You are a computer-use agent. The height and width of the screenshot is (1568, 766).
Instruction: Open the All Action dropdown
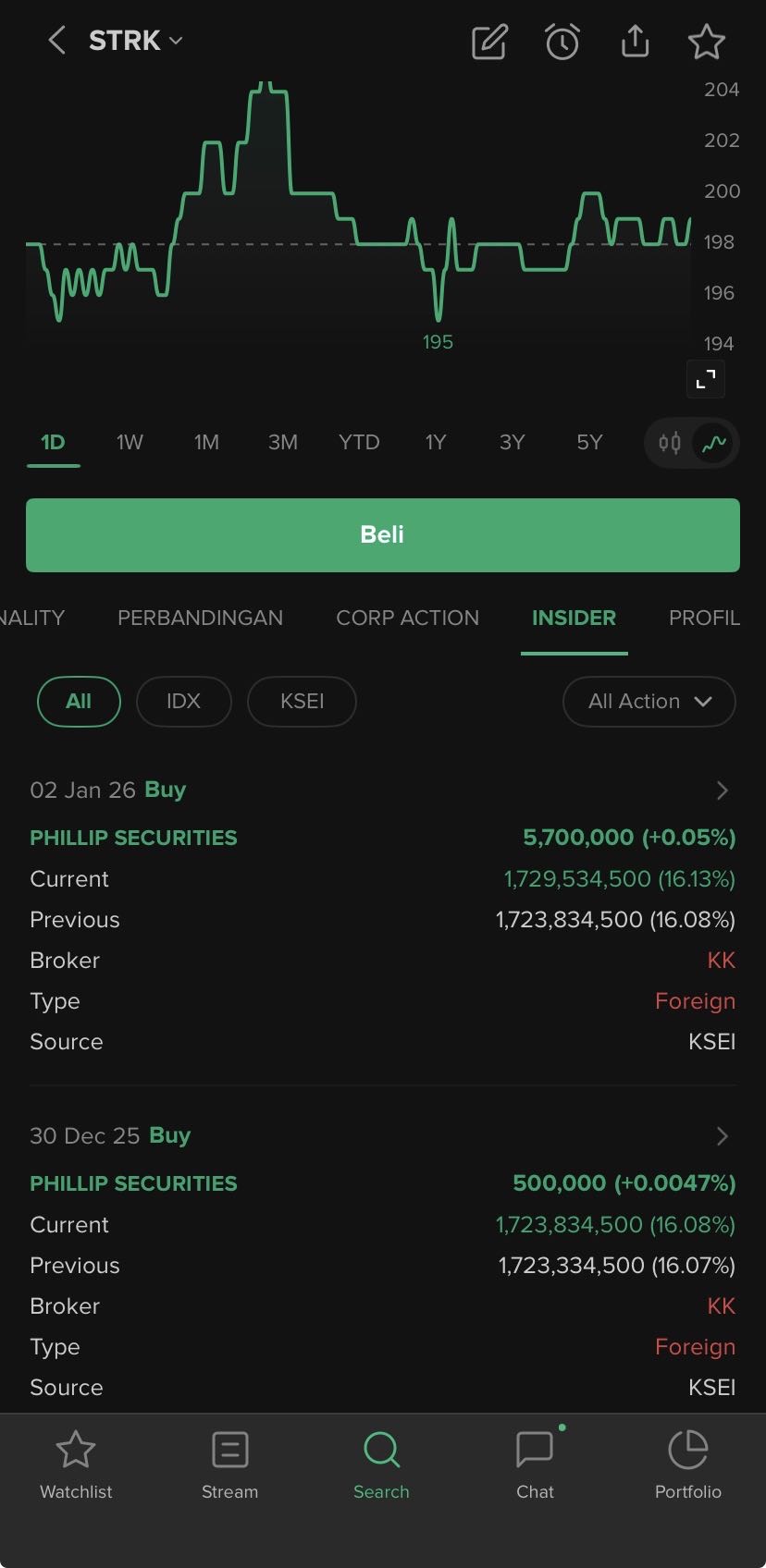649,702
